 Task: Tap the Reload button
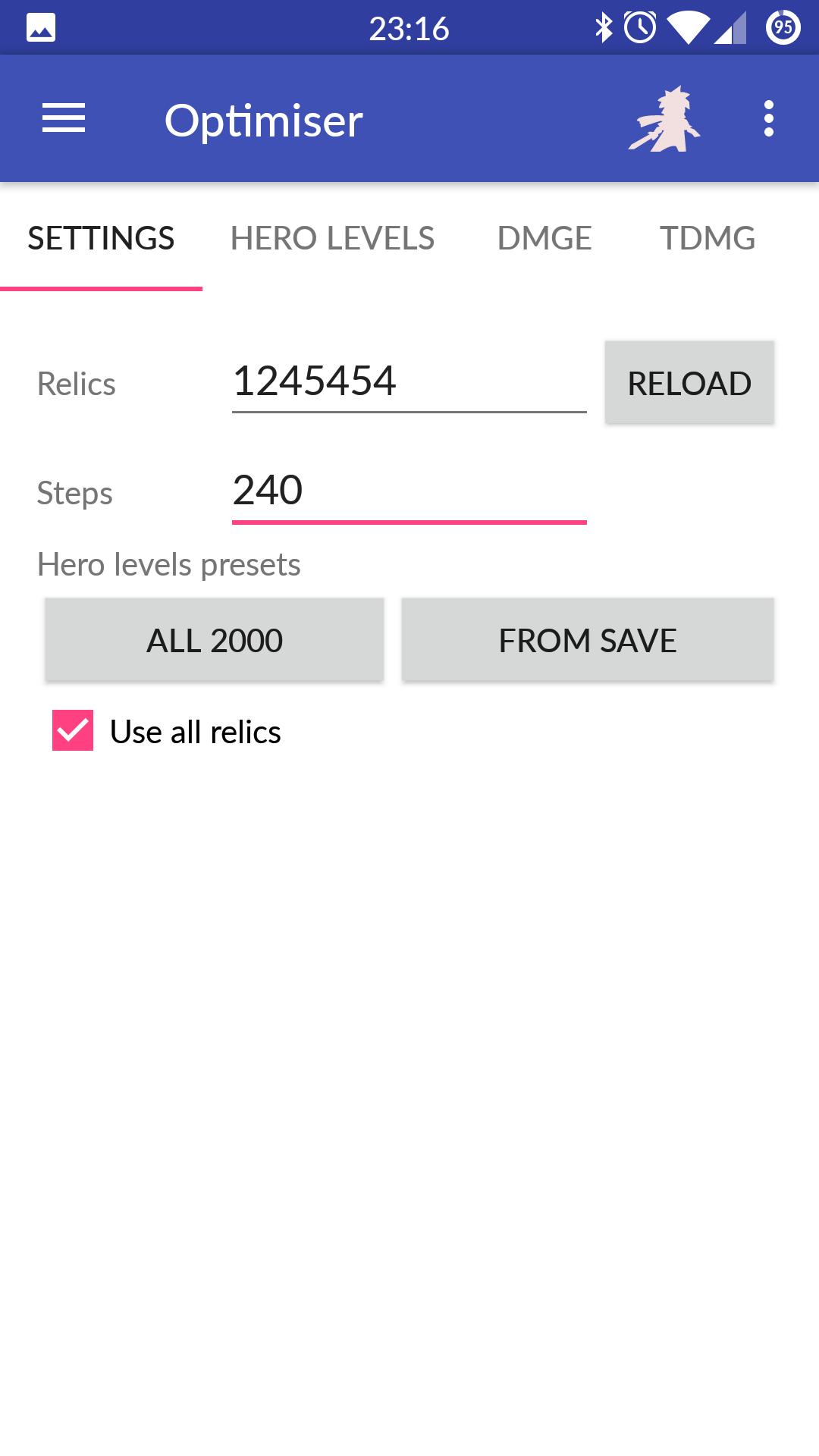[x=689, y=383]
